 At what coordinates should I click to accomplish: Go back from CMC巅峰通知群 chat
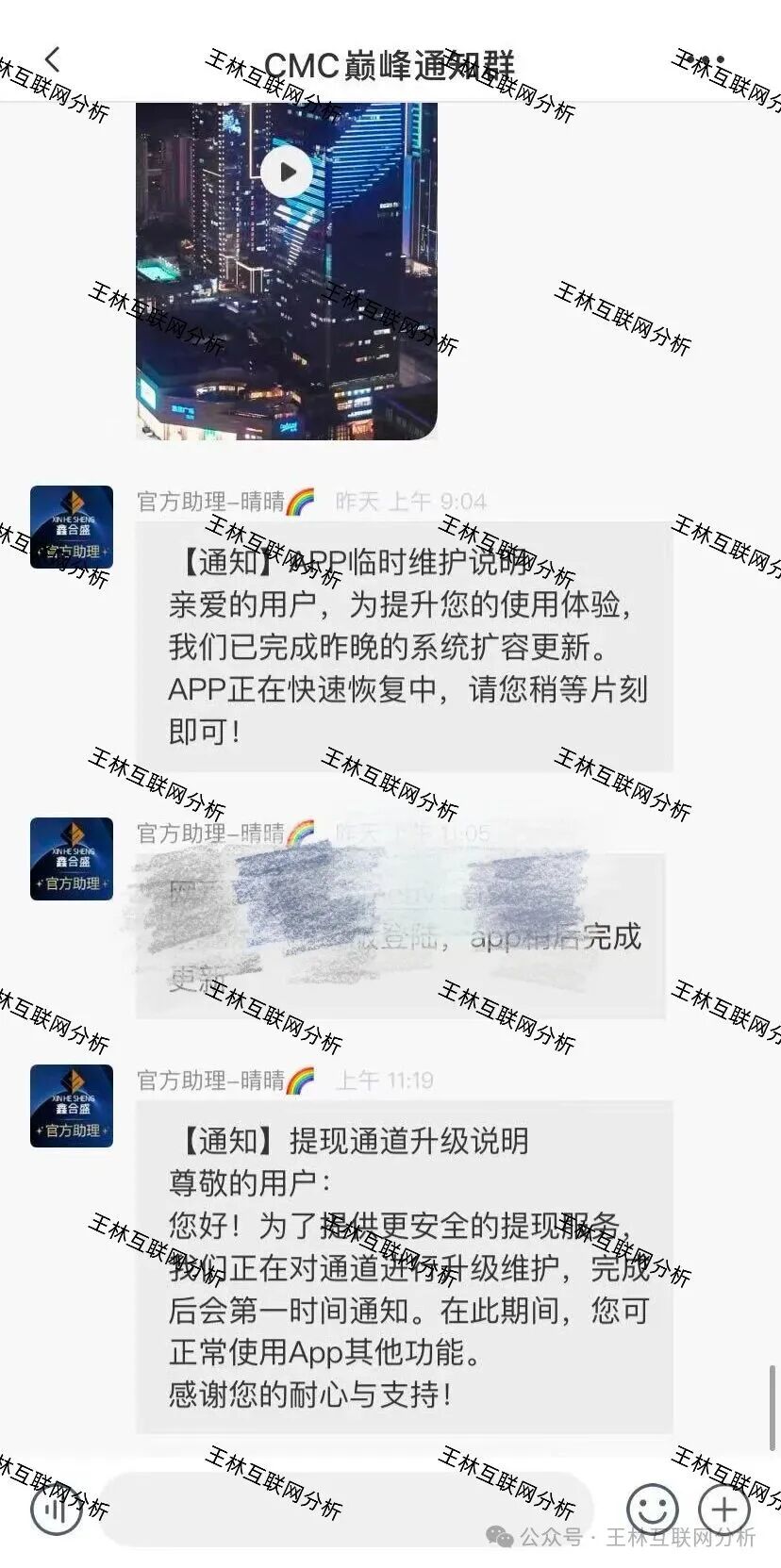coord(53,60)
